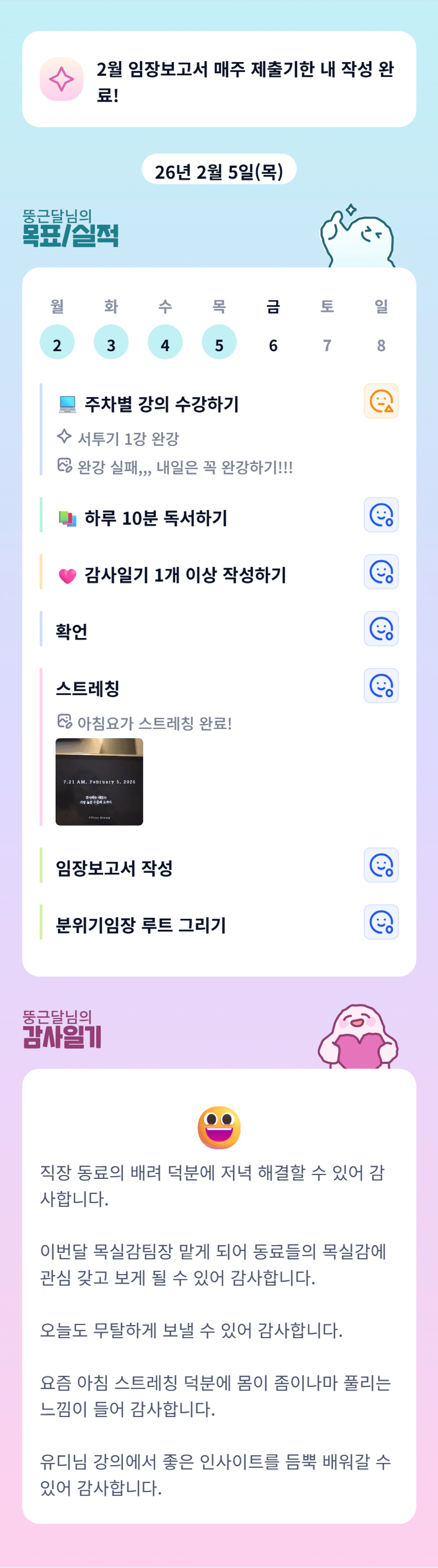Tap the status face for 임장보고서 작성
This screenshot has width=438, height=1568.
tap(381, 866)
